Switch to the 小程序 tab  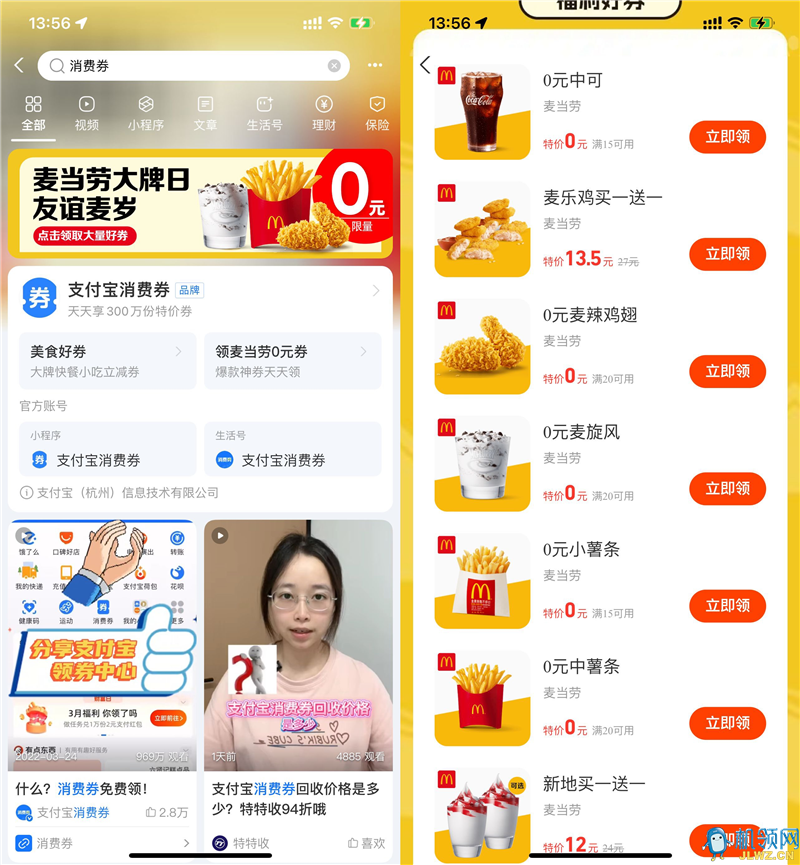tap(145, 113)
